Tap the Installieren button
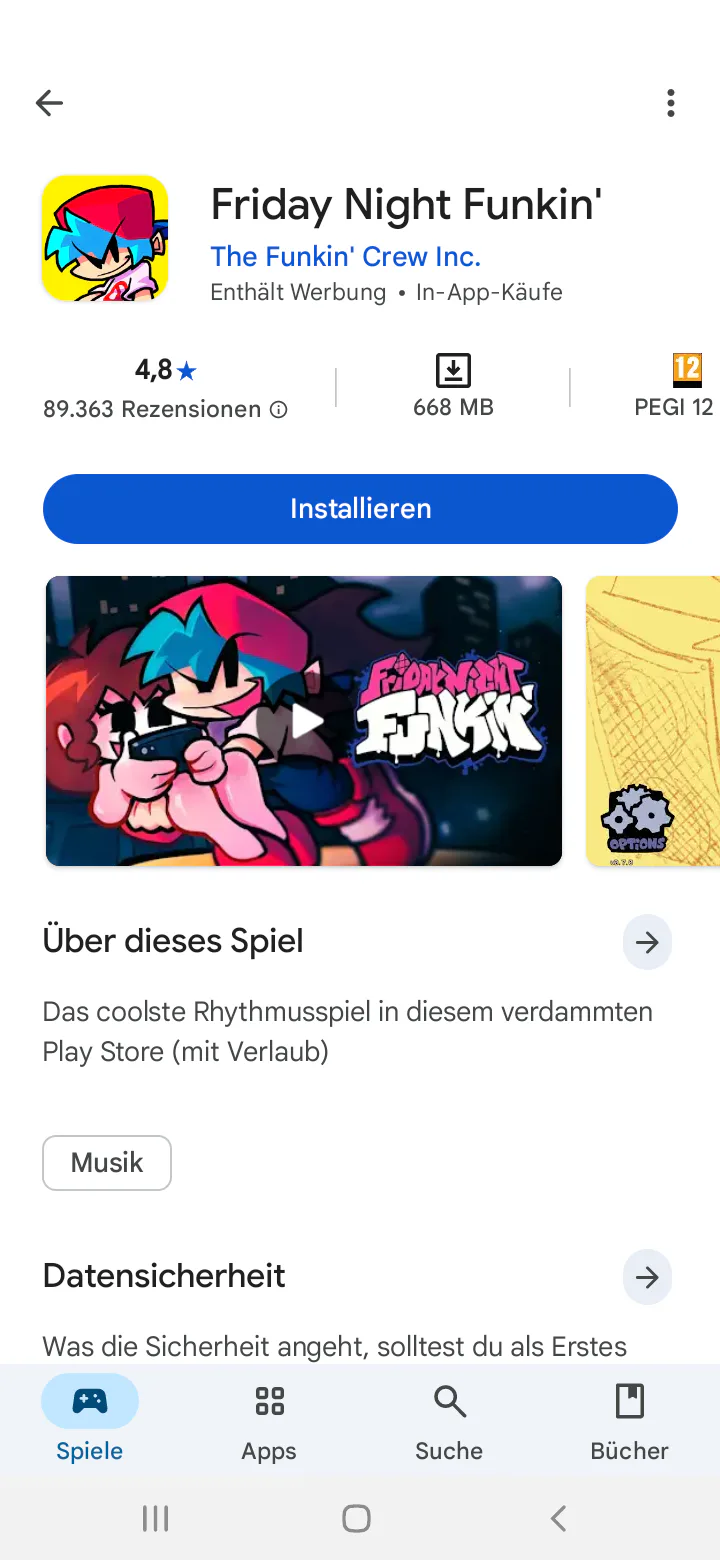Viewport: 720px width, 1560px height. pyautogui.click(x=360, y=508)
